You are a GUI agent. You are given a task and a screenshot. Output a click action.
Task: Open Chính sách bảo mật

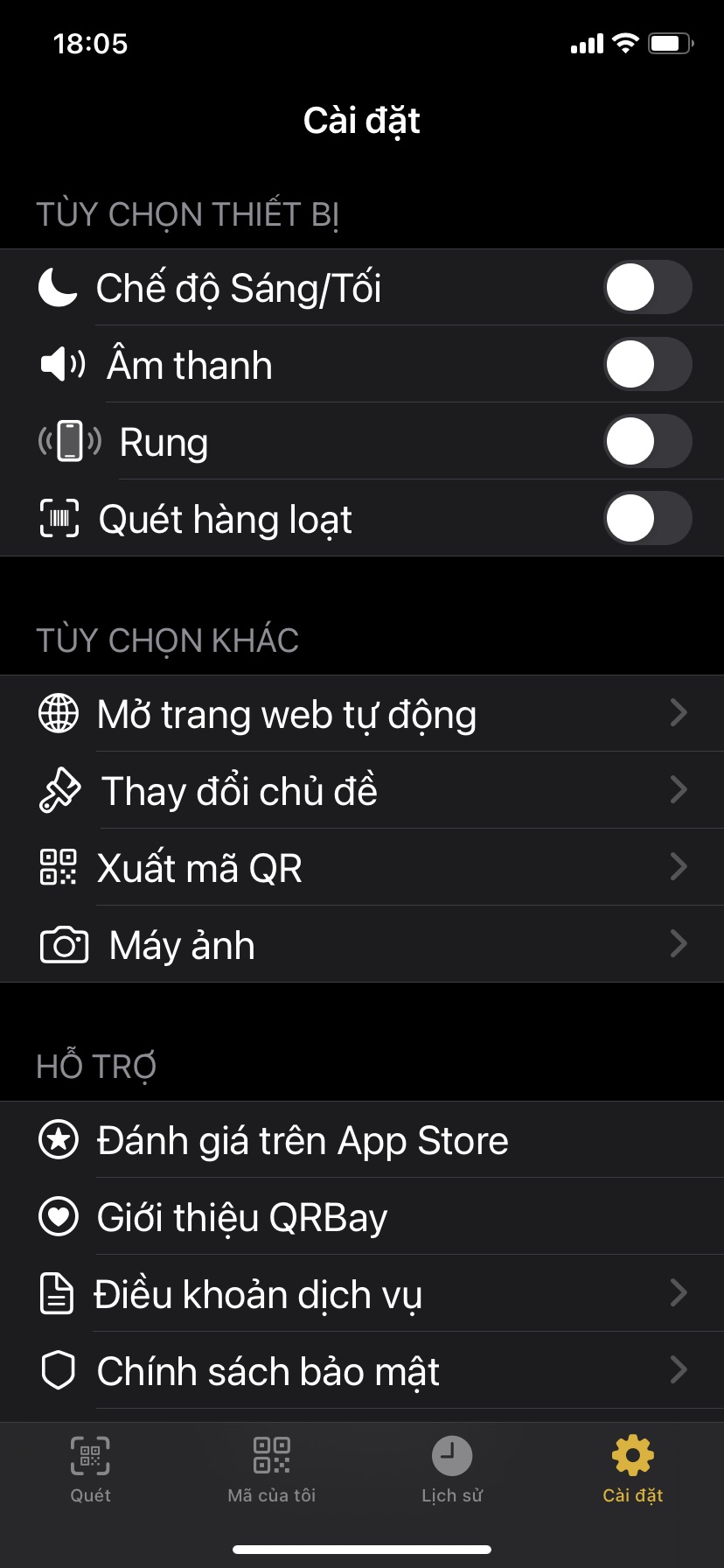[x=362, y=1370]
